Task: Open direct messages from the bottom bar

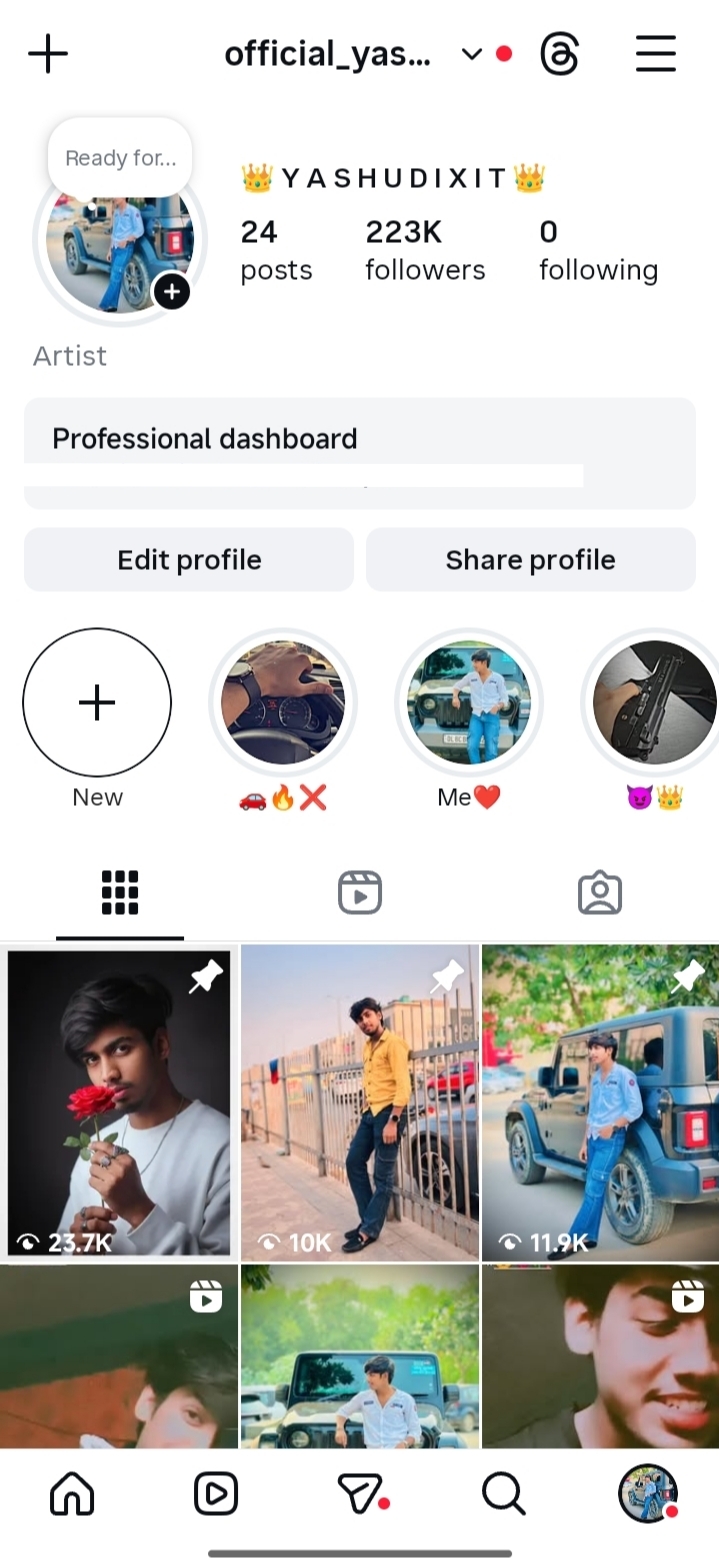Action: coord(360,1494)
